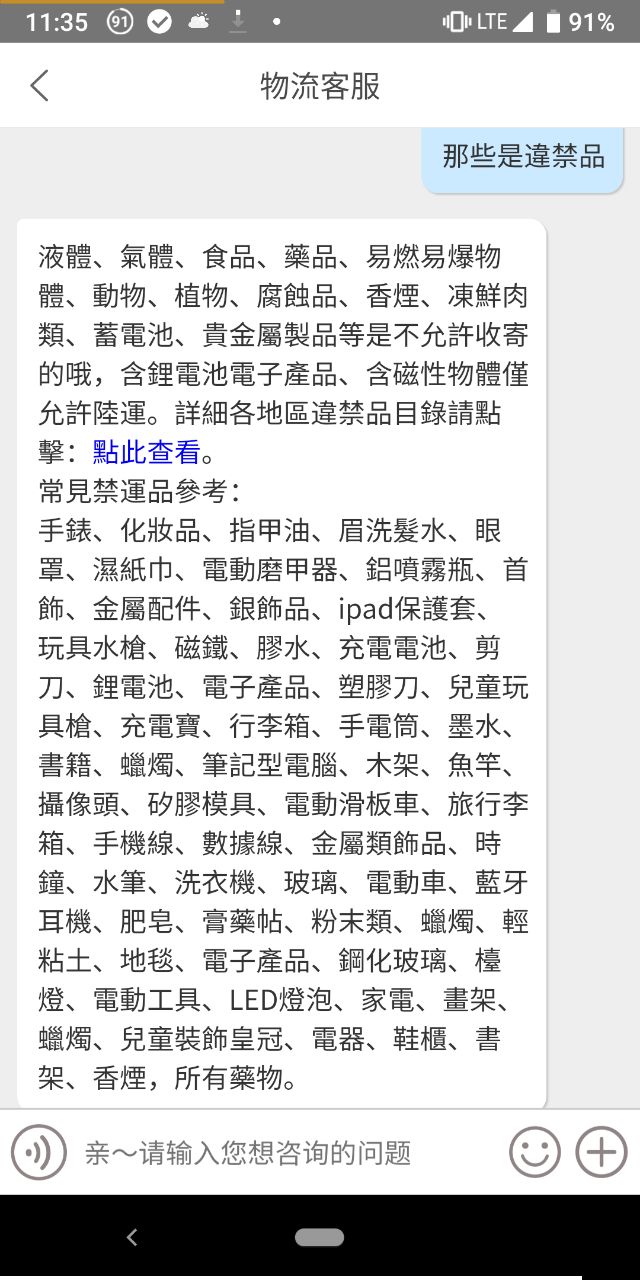Viewport: 640px width, 1280px height.
Task: Switch to voice input
Action: [39, 1152]
